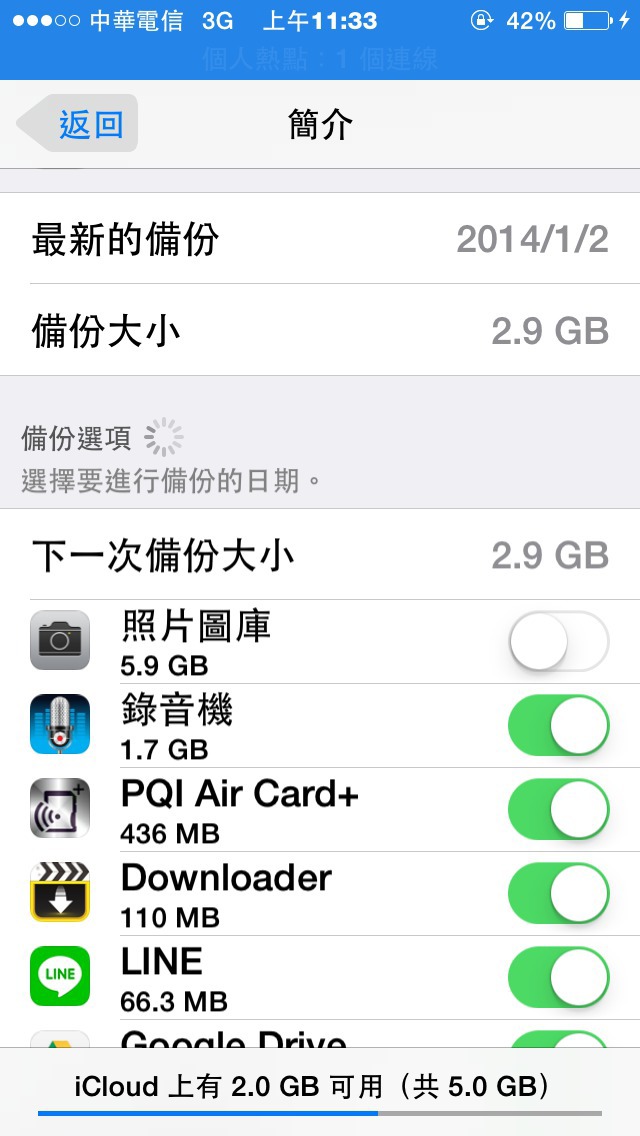Tap the blue personal hotspot status bar
This screenshot has width=640, height=1136.
tap(320, 40)
